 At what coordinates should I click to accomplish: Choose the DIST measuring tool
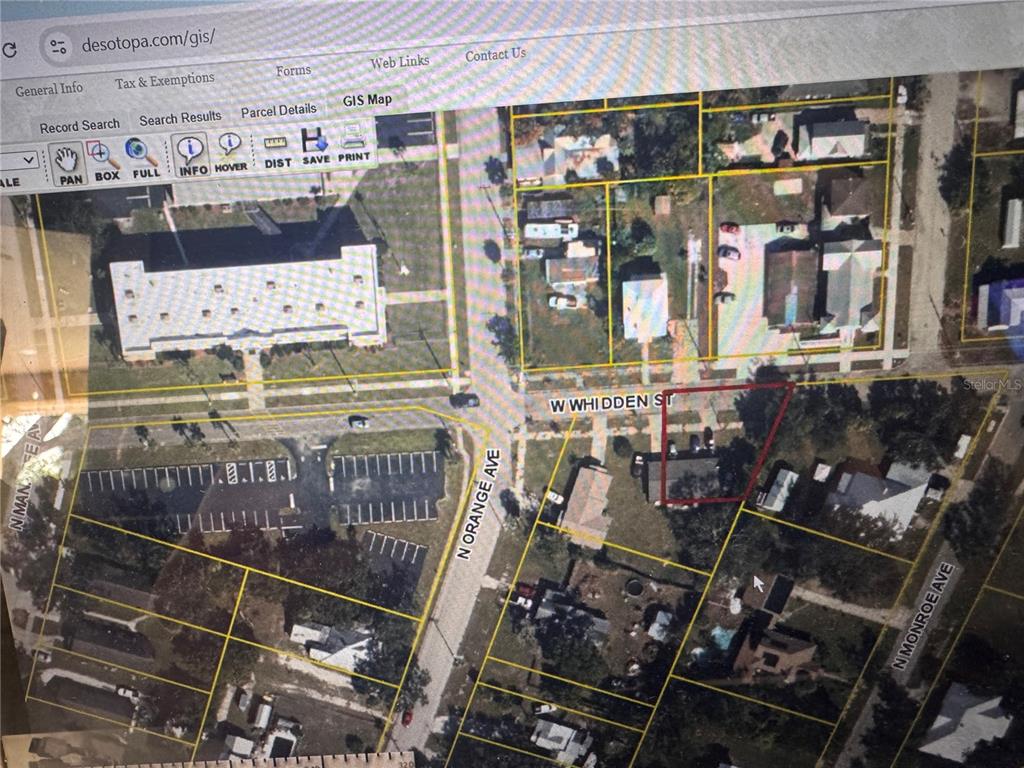[x=277, y=149]
